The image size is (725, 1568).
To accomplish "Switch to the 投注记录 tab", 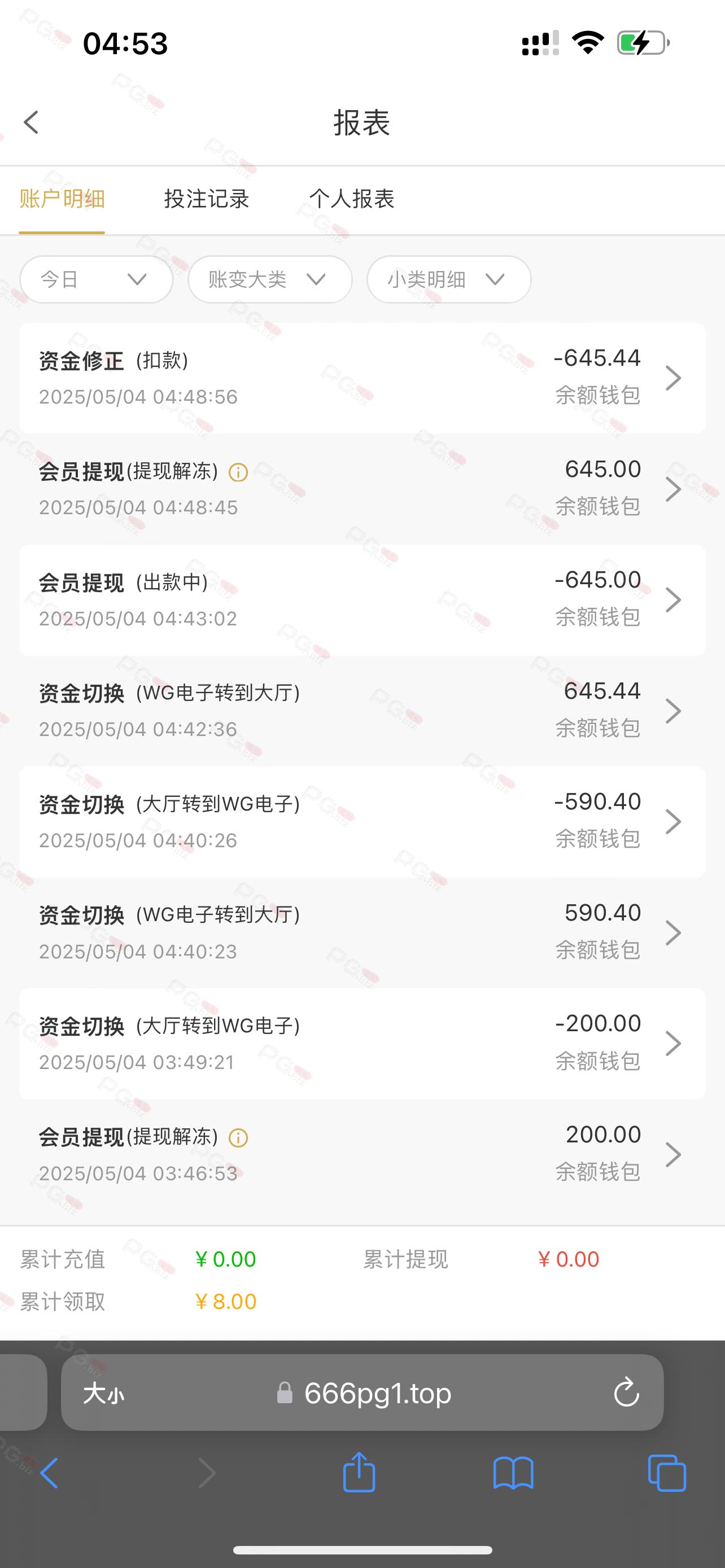I will 206,199.
